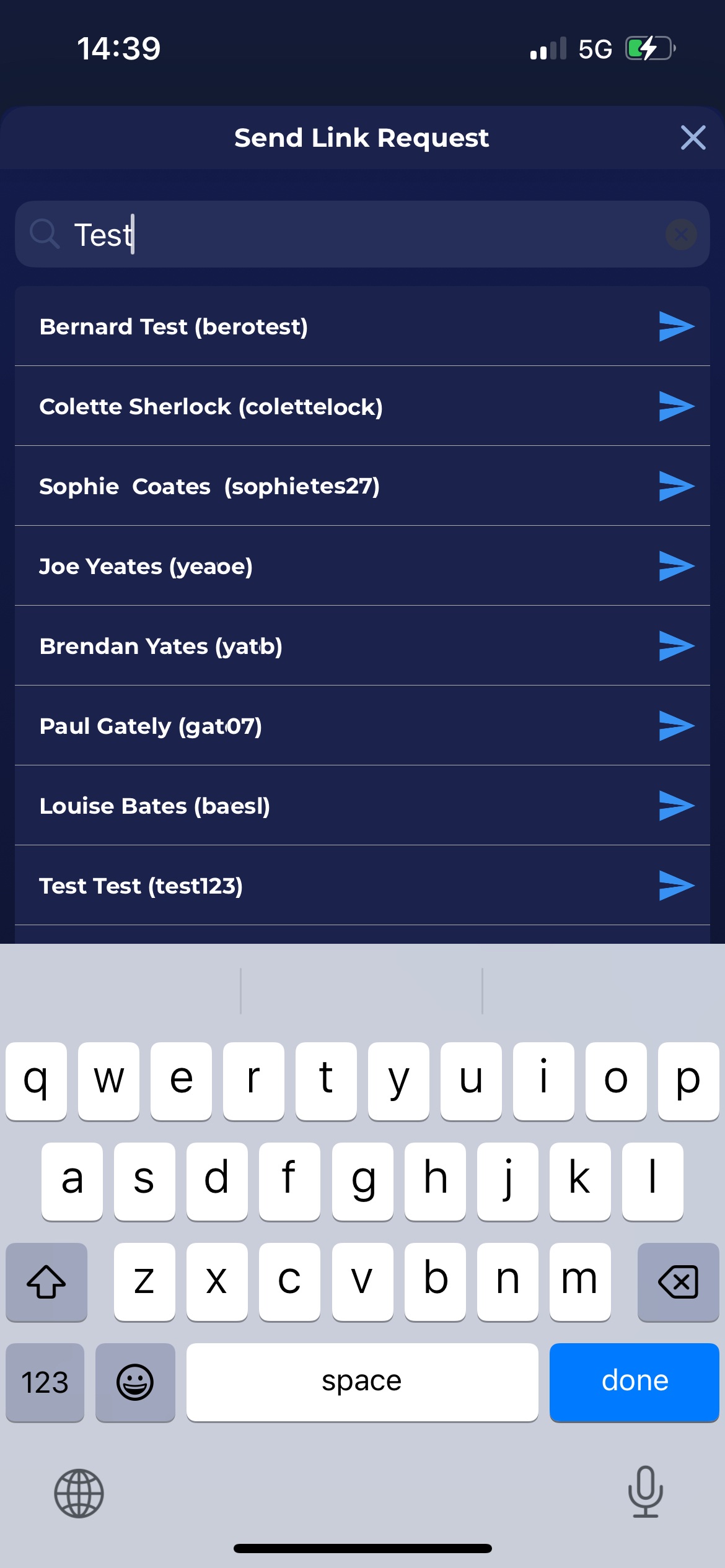Send link request to Test Test (test123)
The image size is (725, 1568).
(676, 886)
